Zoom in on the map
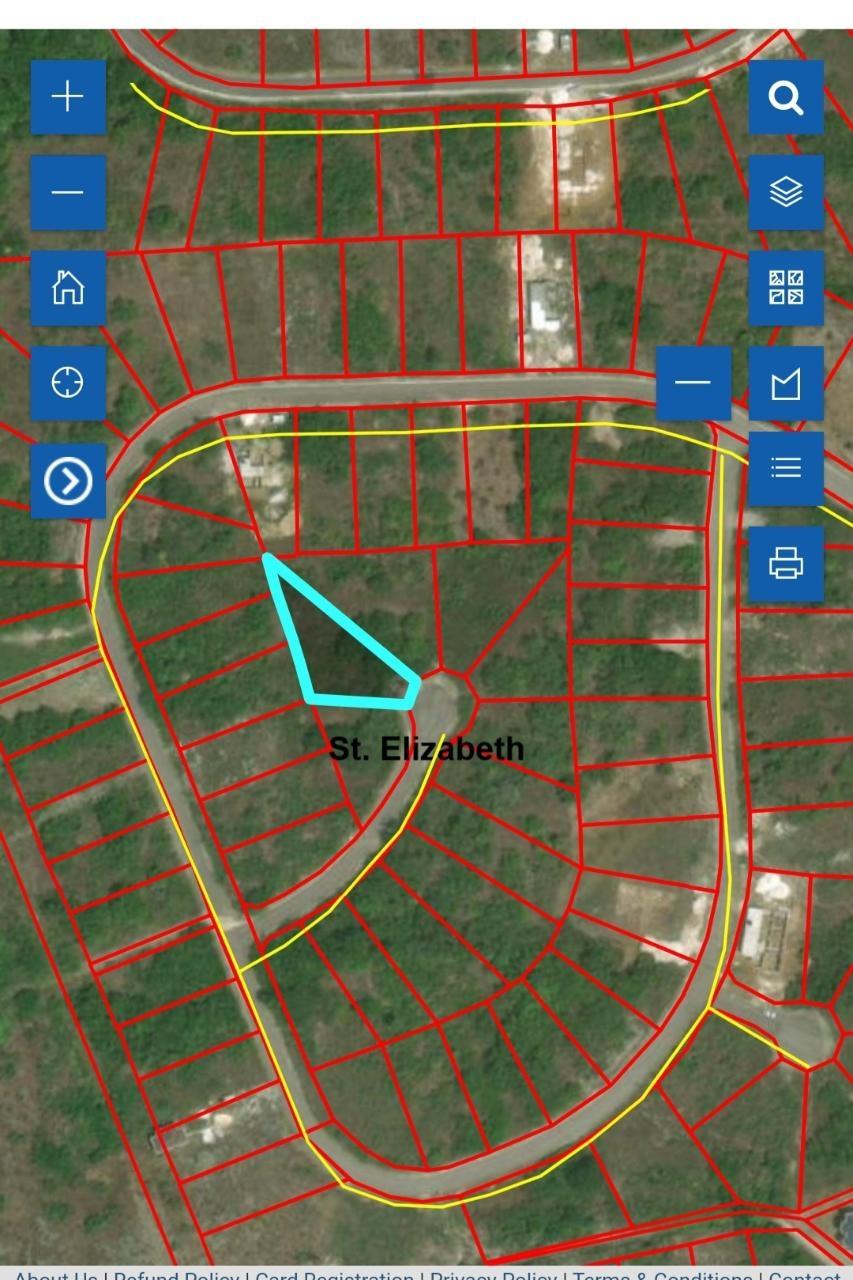Image resolution: width=853 pixels, height=1280 pixels. click(68, 97)
